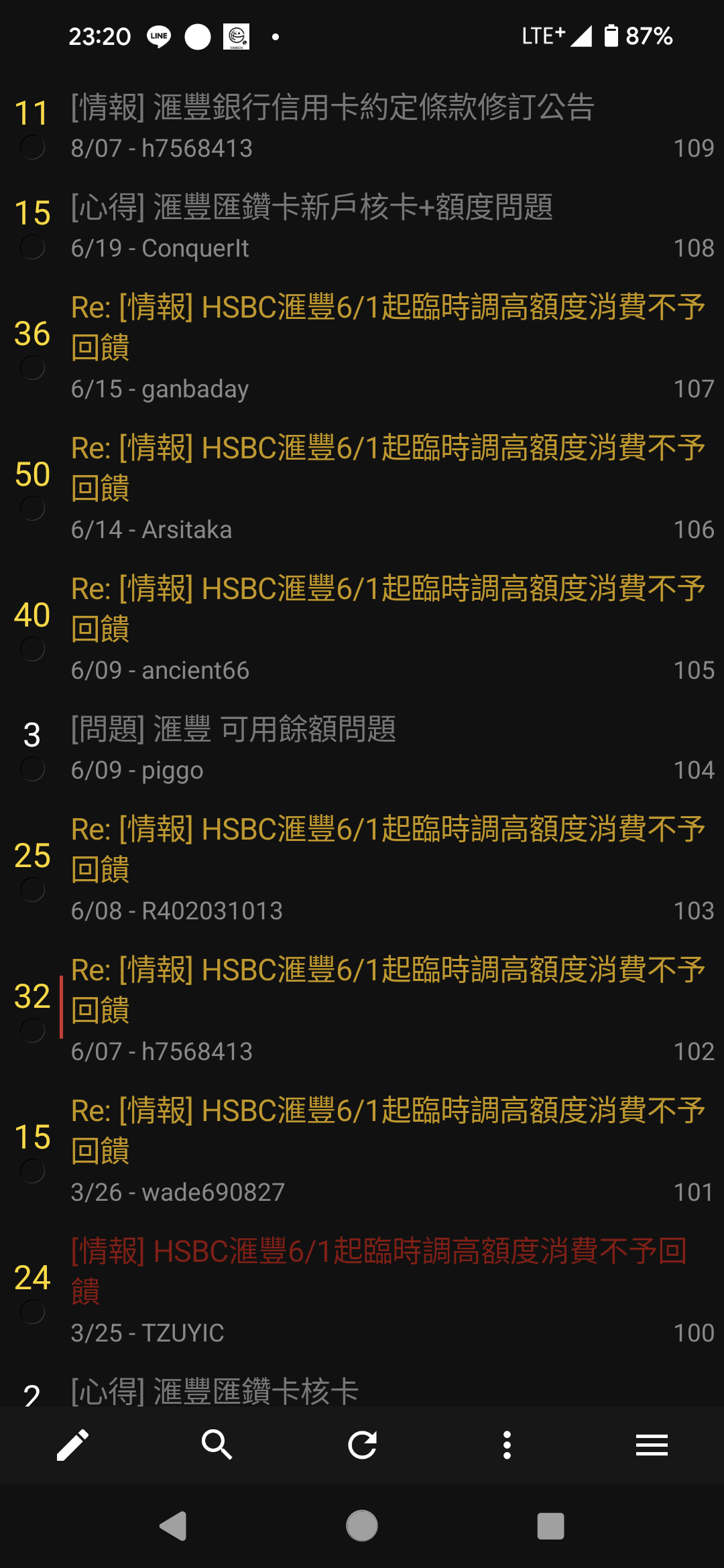The width and height of the screenshot is (724, 1568).
Task: Open the reply by R402031013, number 103
Action: point(362,870)
